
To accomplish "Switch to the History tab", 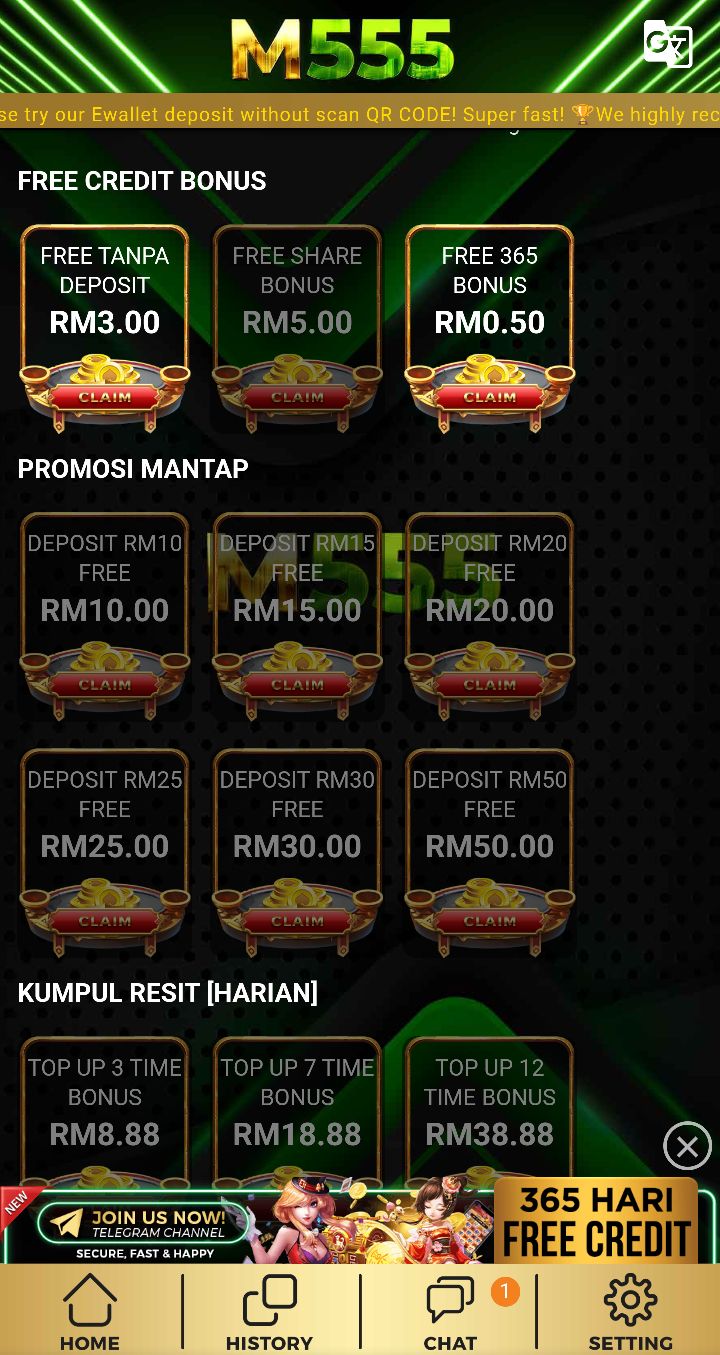I will [269, 1312].
